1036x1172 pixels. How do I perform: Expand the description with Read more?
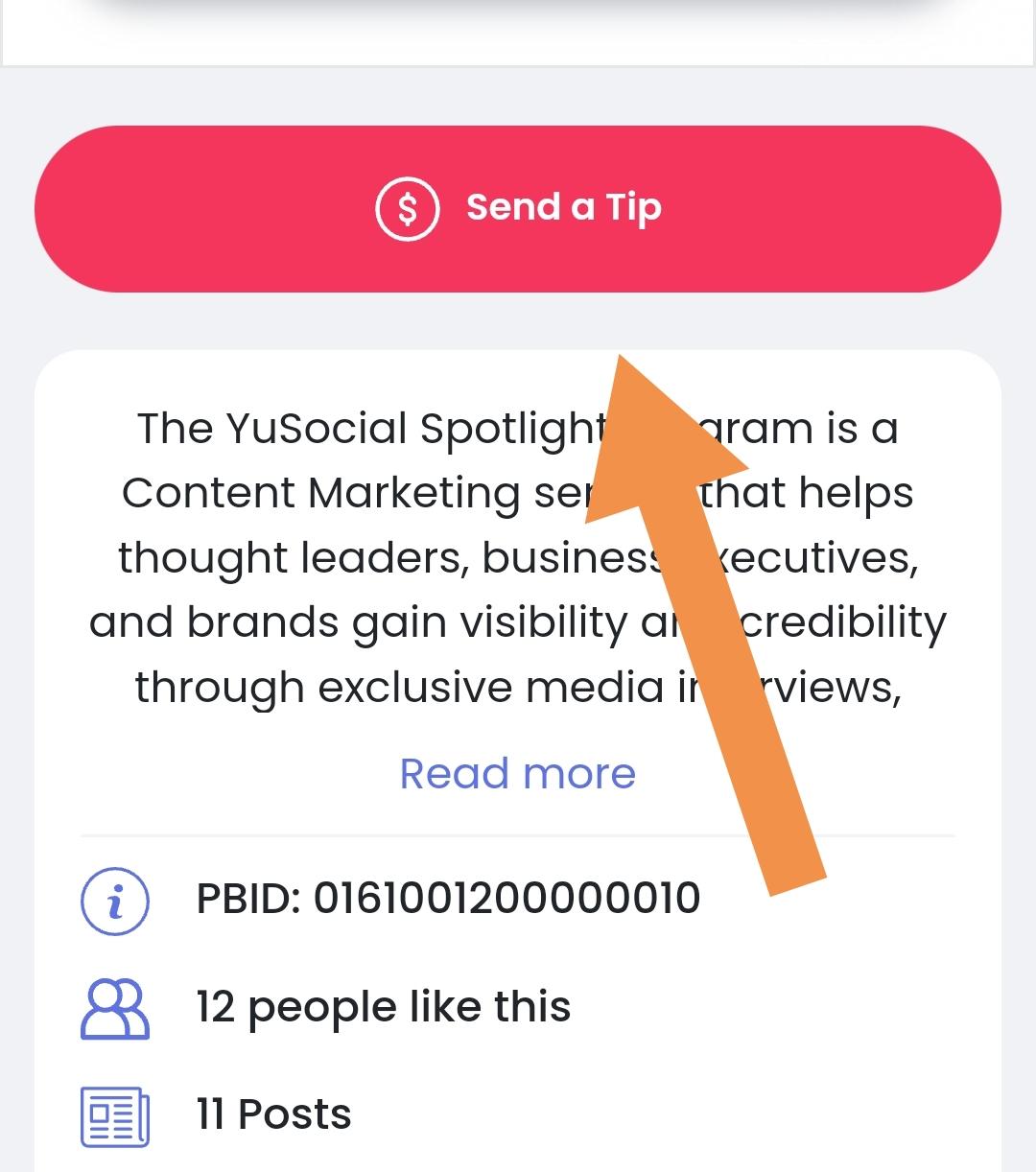click(517, 773)
